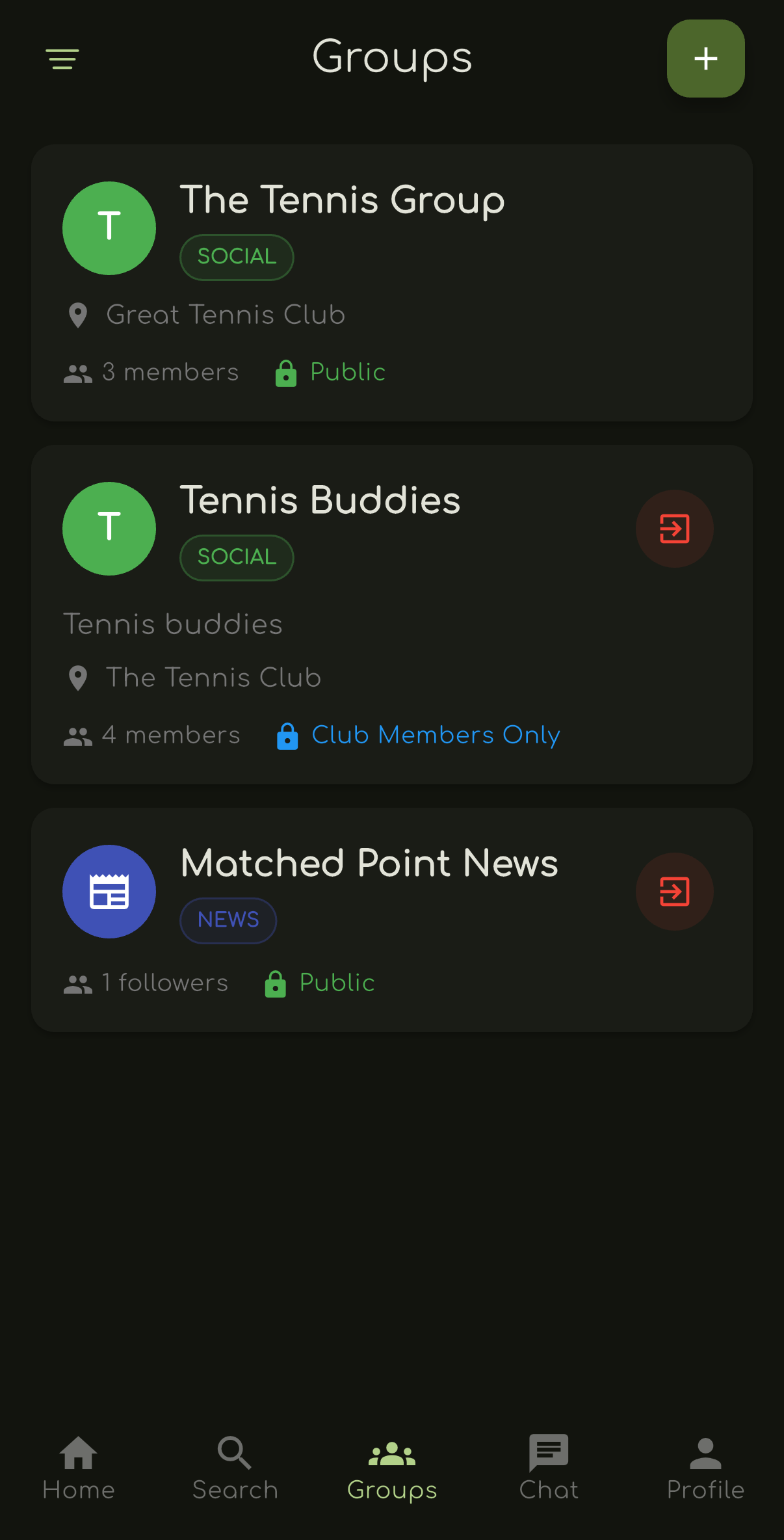
Task: Open the Chat tab
Action: 549,1468
